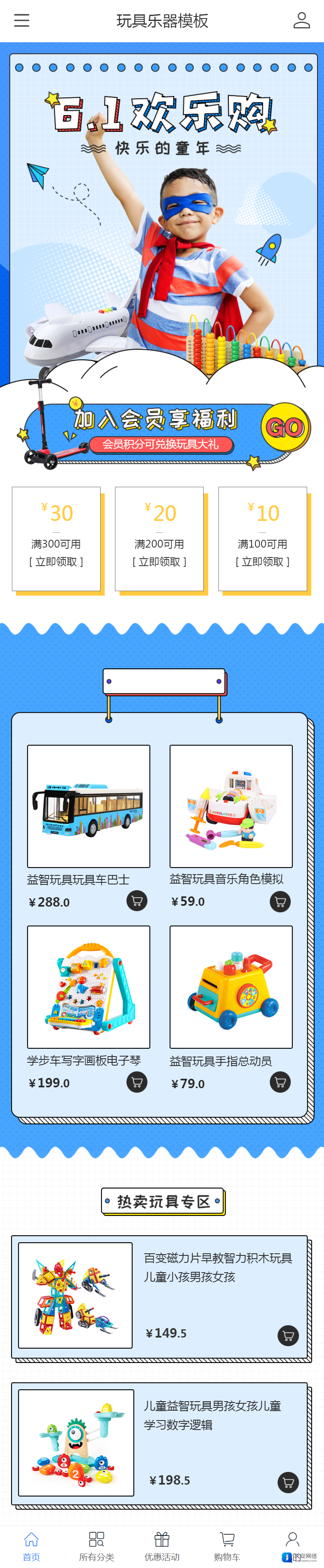Open 益智玩具音乐角色模拟 product

(x=231, y=806)
